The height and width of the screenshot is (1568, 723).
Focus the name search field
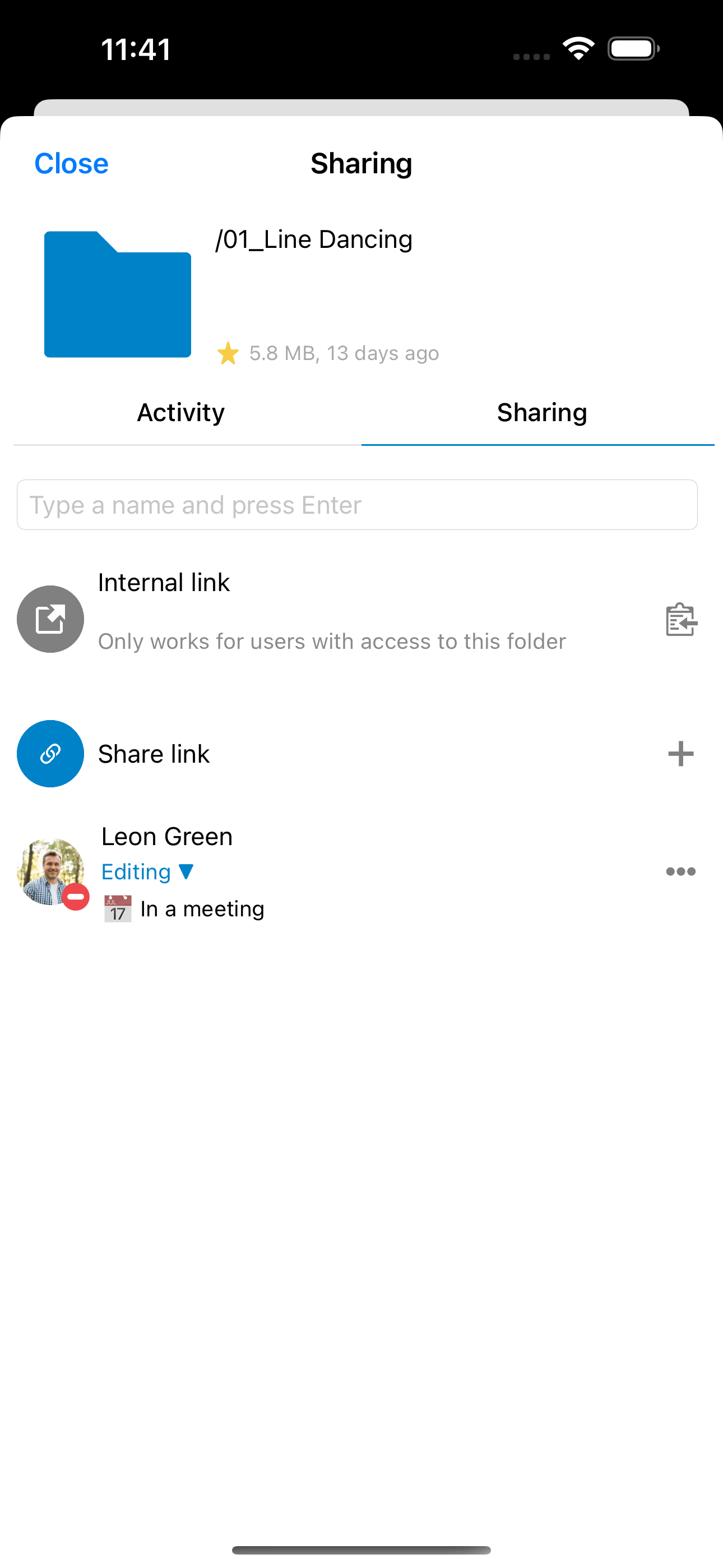[x=357, y=505]
